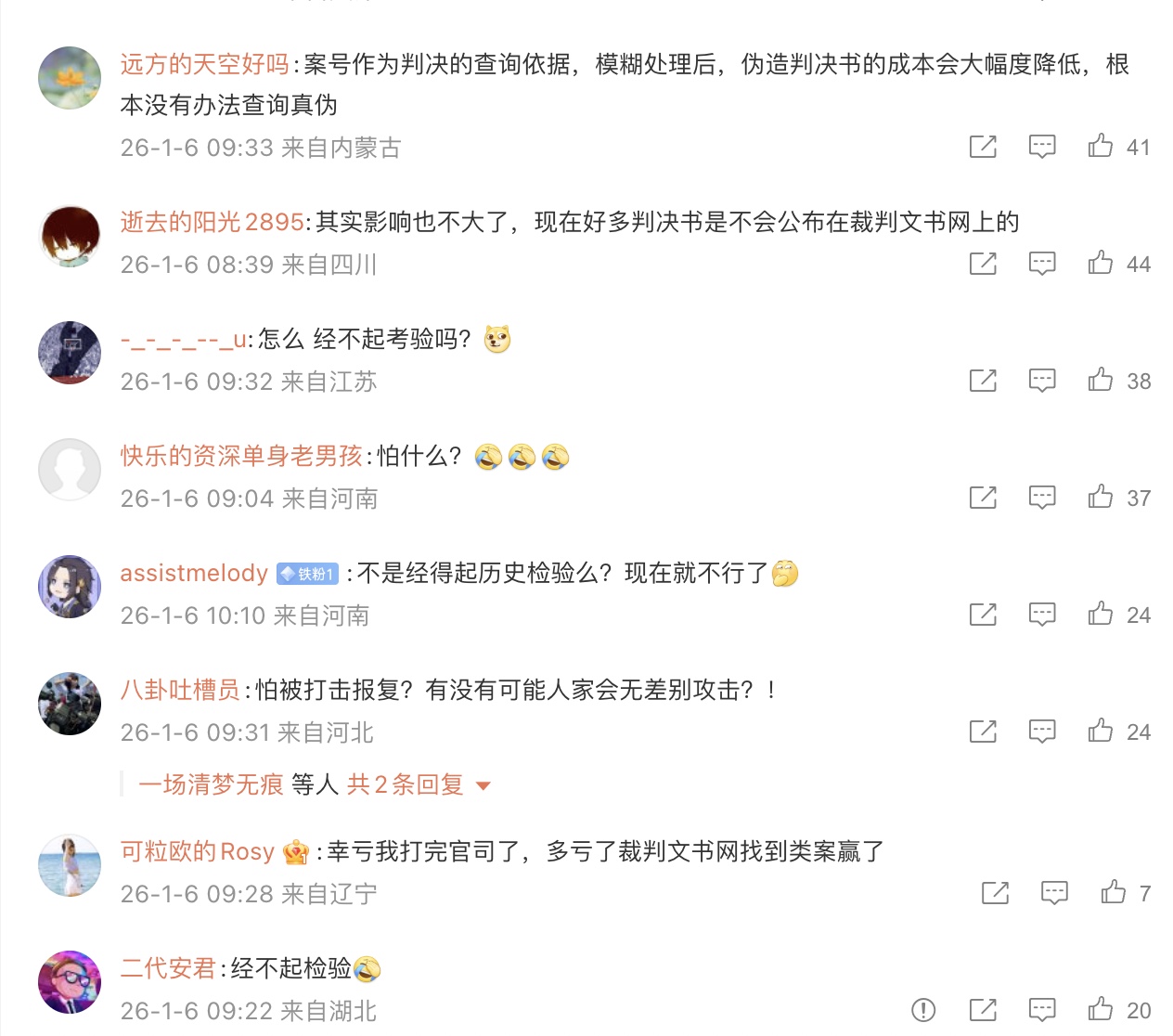Screen dimensions: 1173x1036
Task: Open assistmelody's profile name
Action: 194,573
